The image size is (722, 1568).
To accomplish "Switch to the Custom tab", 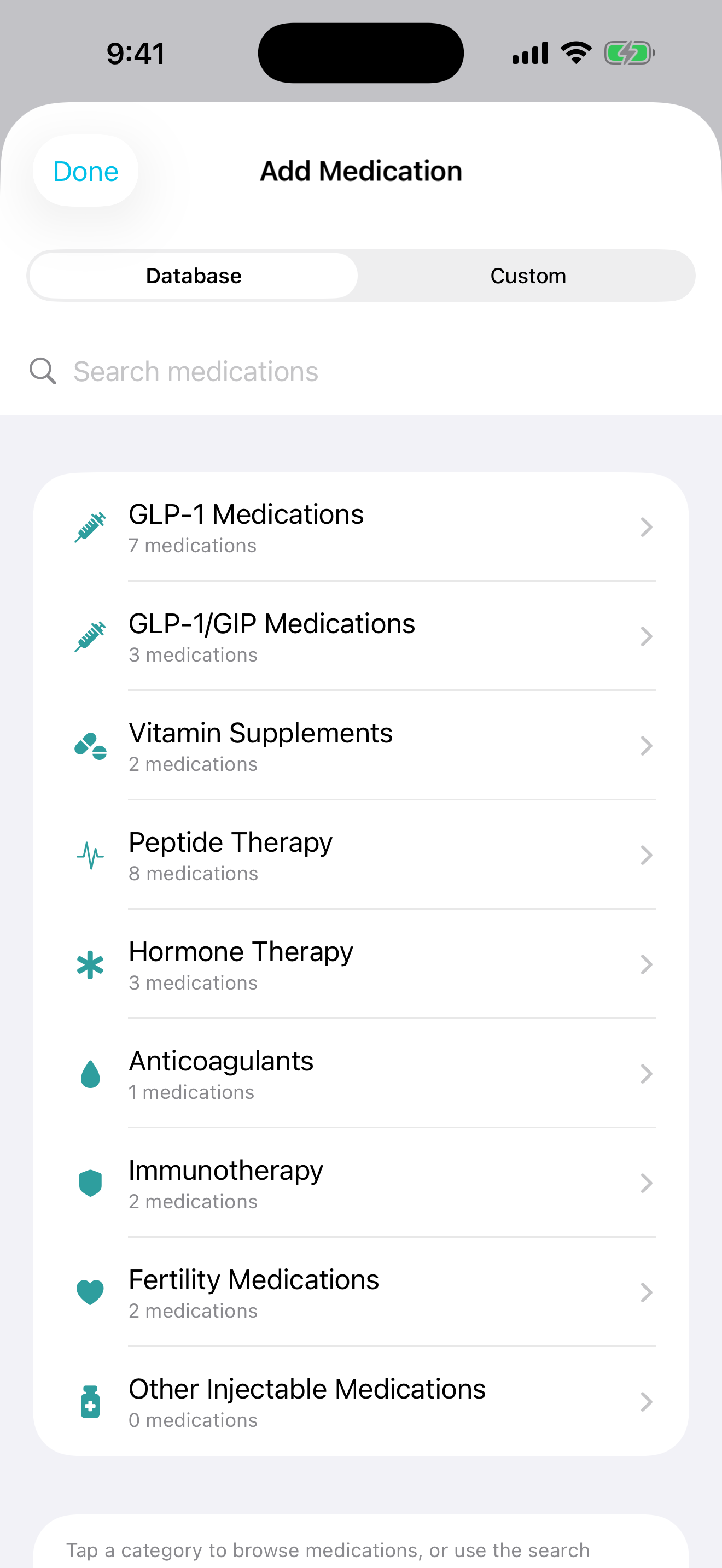I will pos(528,275).
